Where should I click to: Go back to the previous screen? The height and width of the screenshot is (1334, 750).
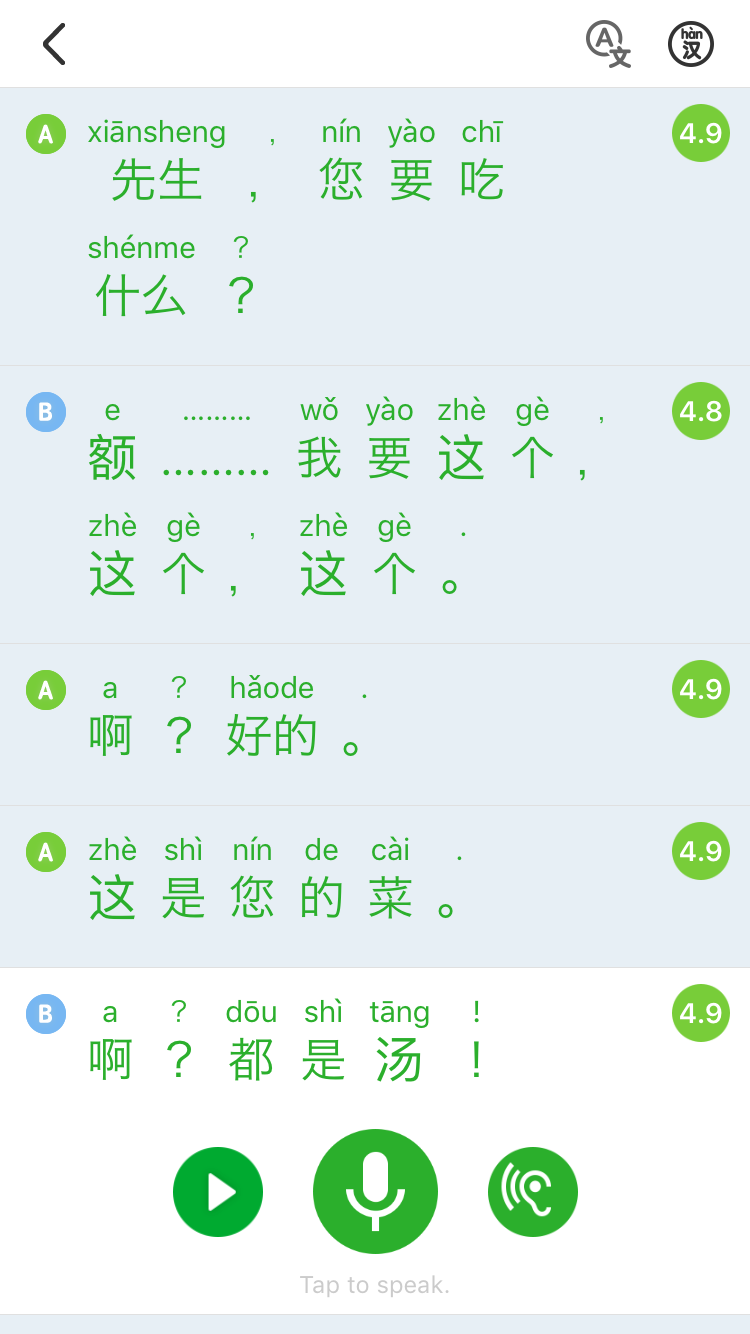[x=54, y=44]
